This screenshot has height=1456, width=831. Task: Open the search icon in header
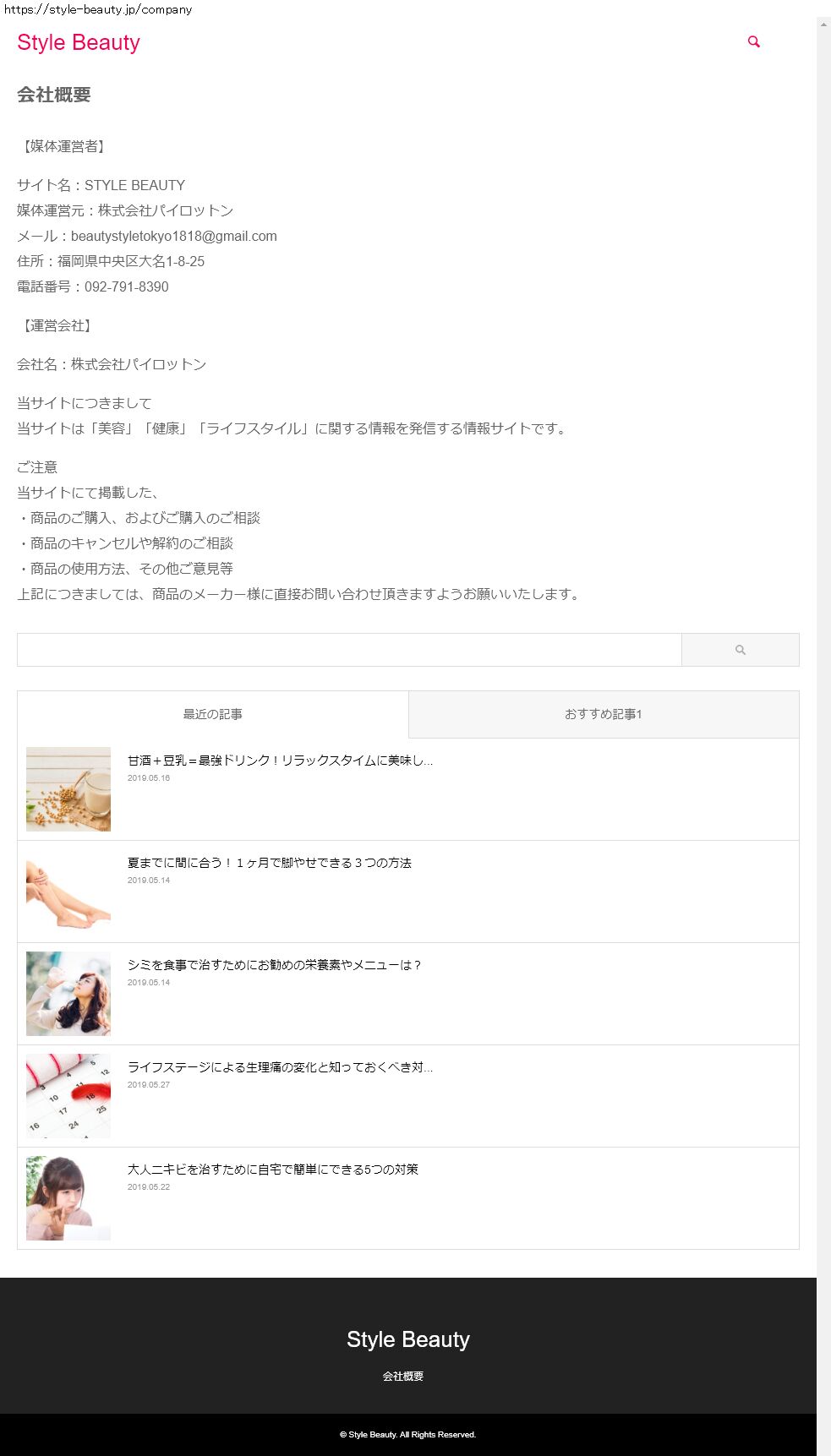[753, 41]
